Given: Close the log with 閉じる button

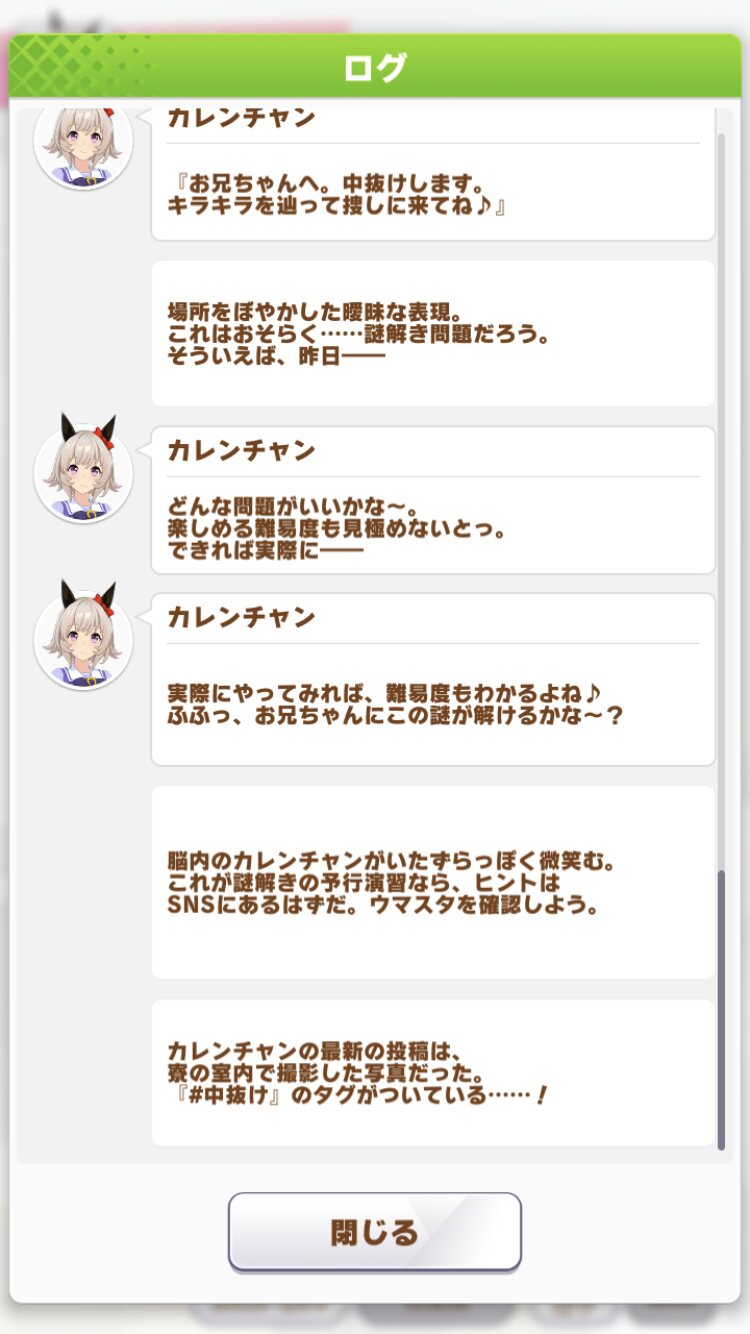Looking at the screenshot, I should (374, 1231).
